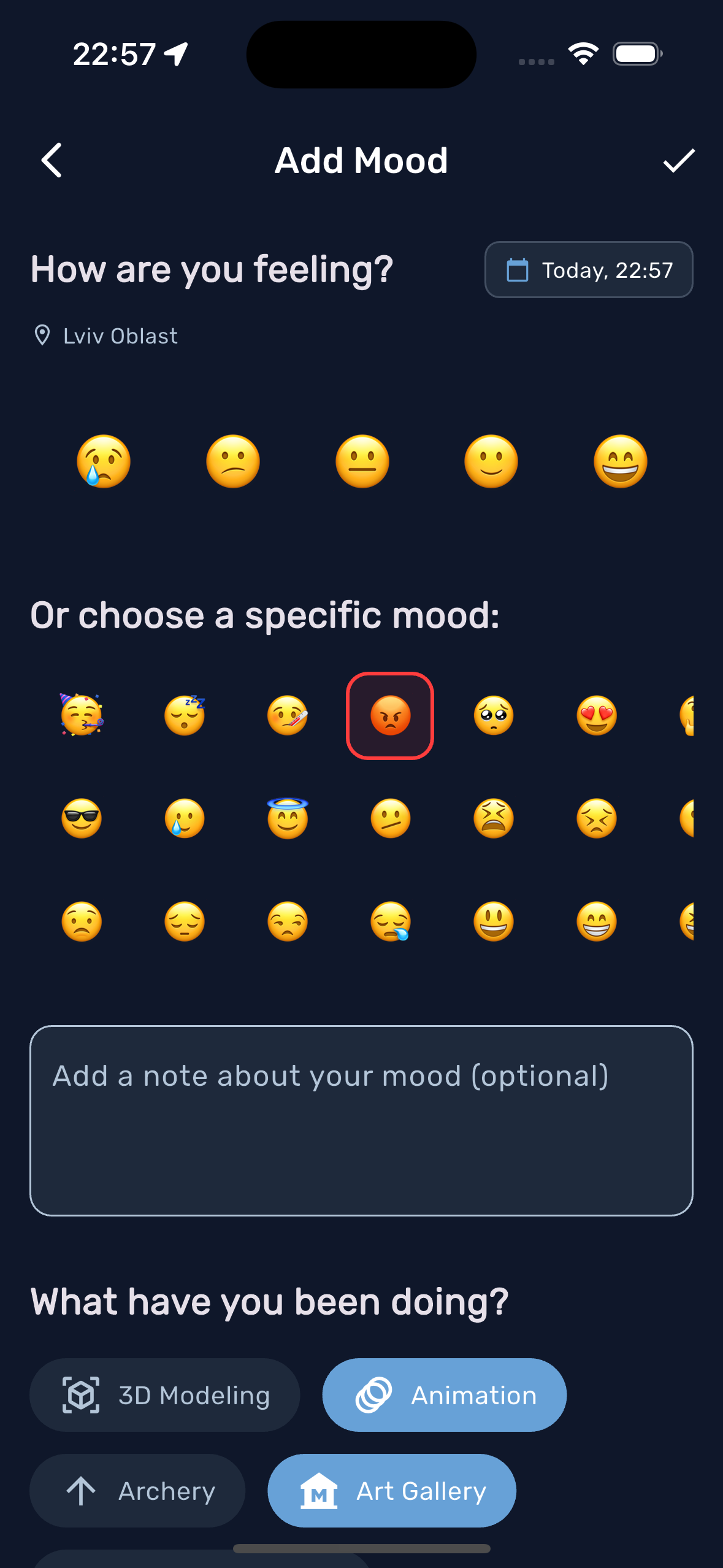Viewport: 723px width, 1568px height.
Task: Go back using the arrow
Action: pos(52,161)
